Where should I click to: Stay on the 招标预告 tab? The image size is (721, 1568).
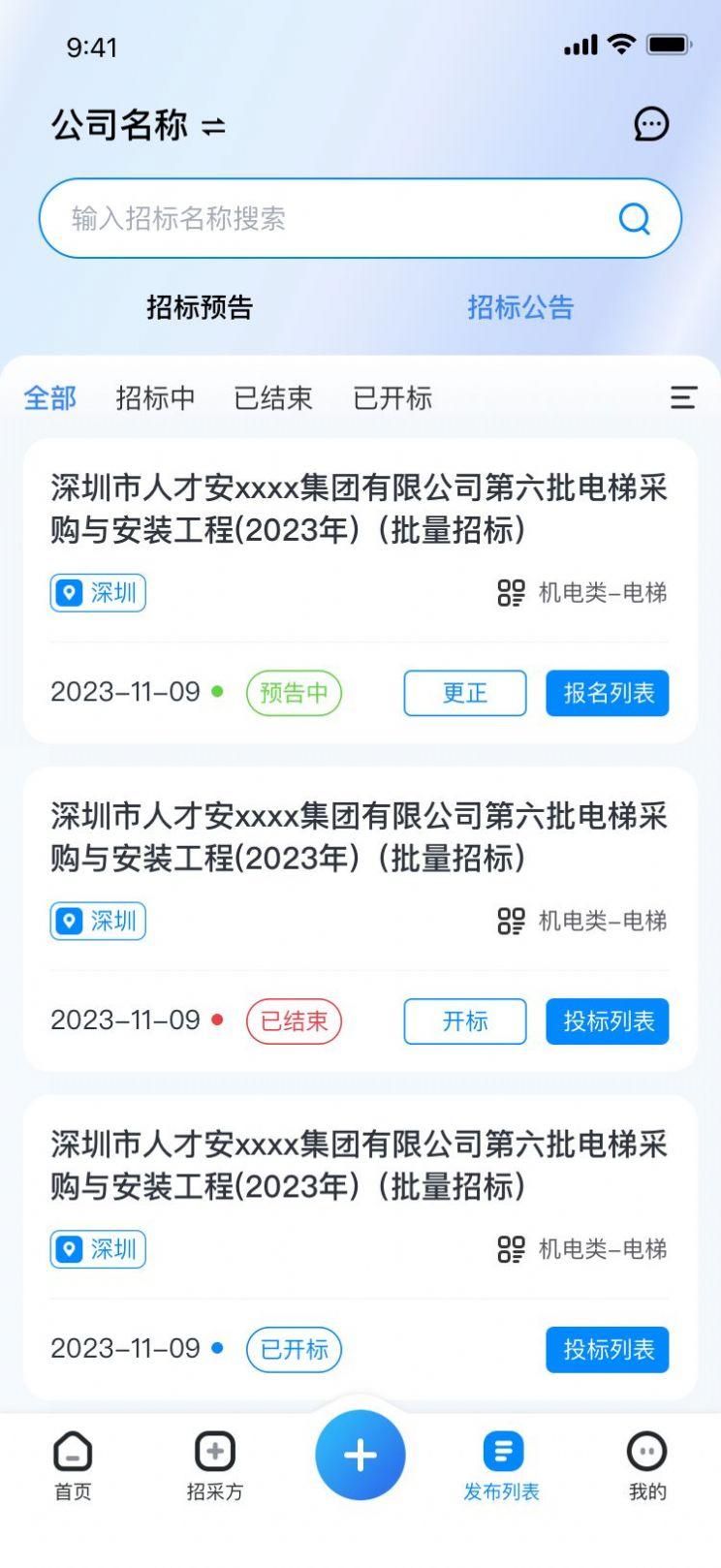pyautogui.click(x=199, y=307)
